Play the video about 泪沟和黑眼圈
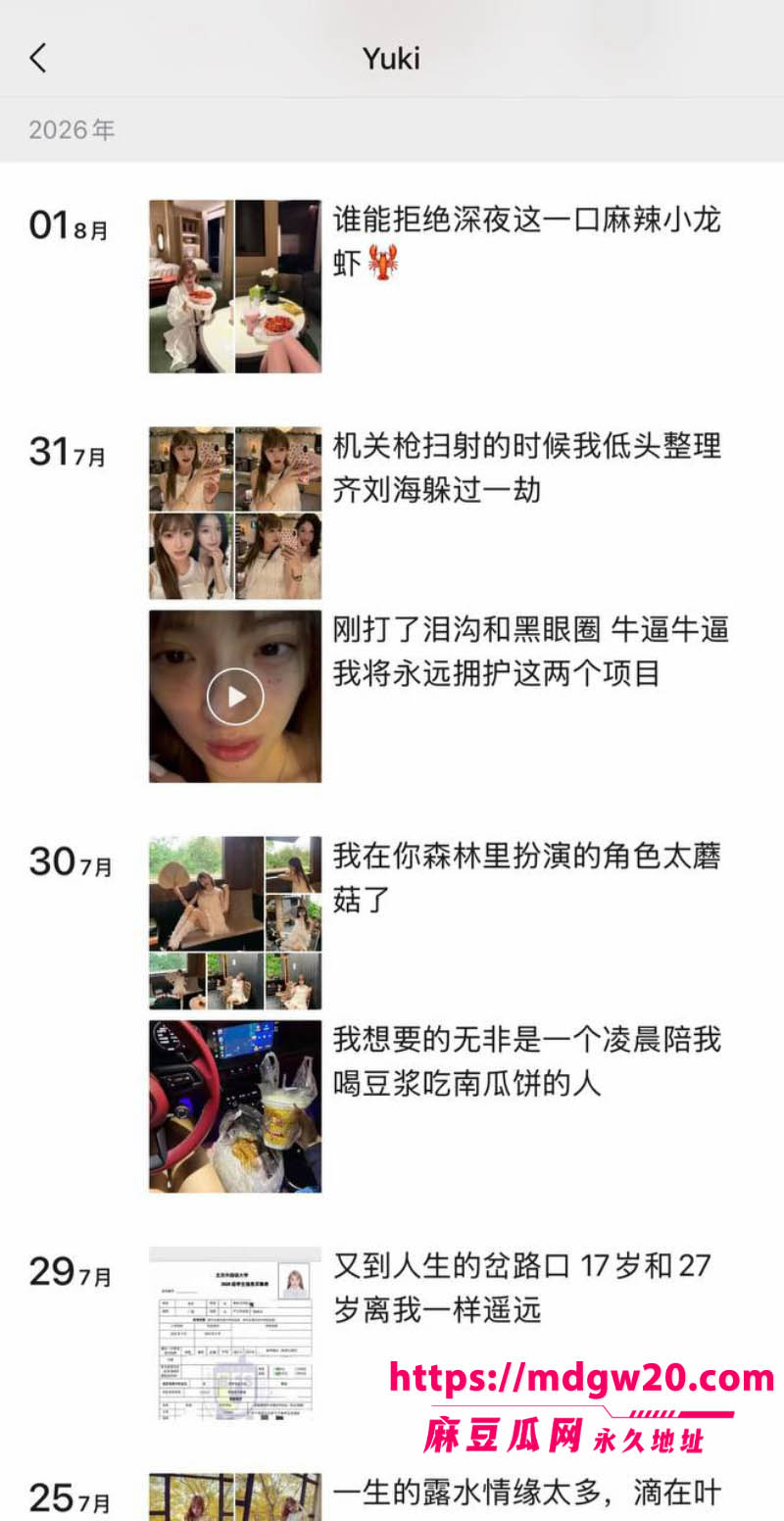Image resolution: width=784 pixels, height=1521 pixels. [235, 696]
